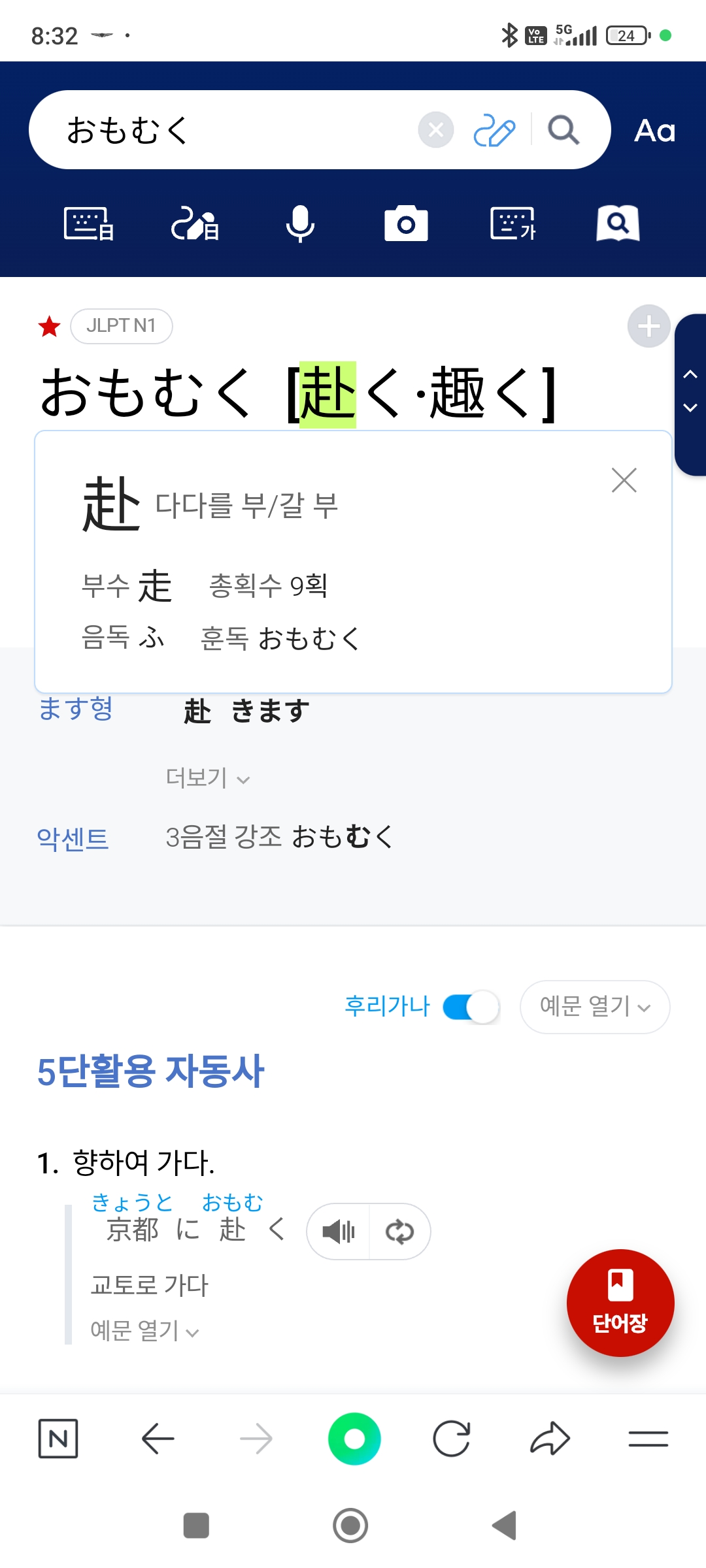Open handwriting input in the search bar

494,130
